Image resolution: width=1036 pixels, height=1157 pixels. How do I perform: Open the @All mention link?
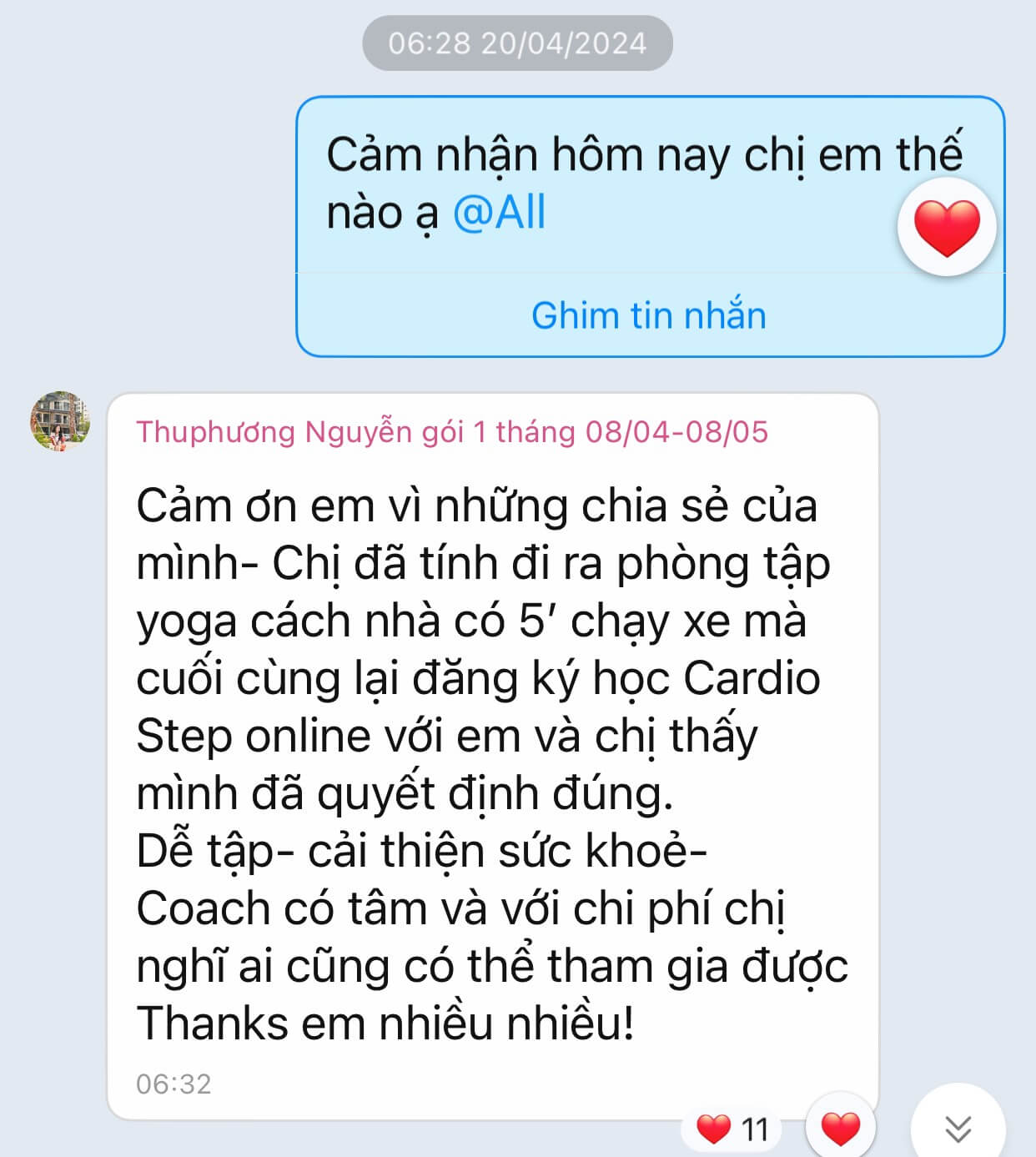click(x=499, y=212)
